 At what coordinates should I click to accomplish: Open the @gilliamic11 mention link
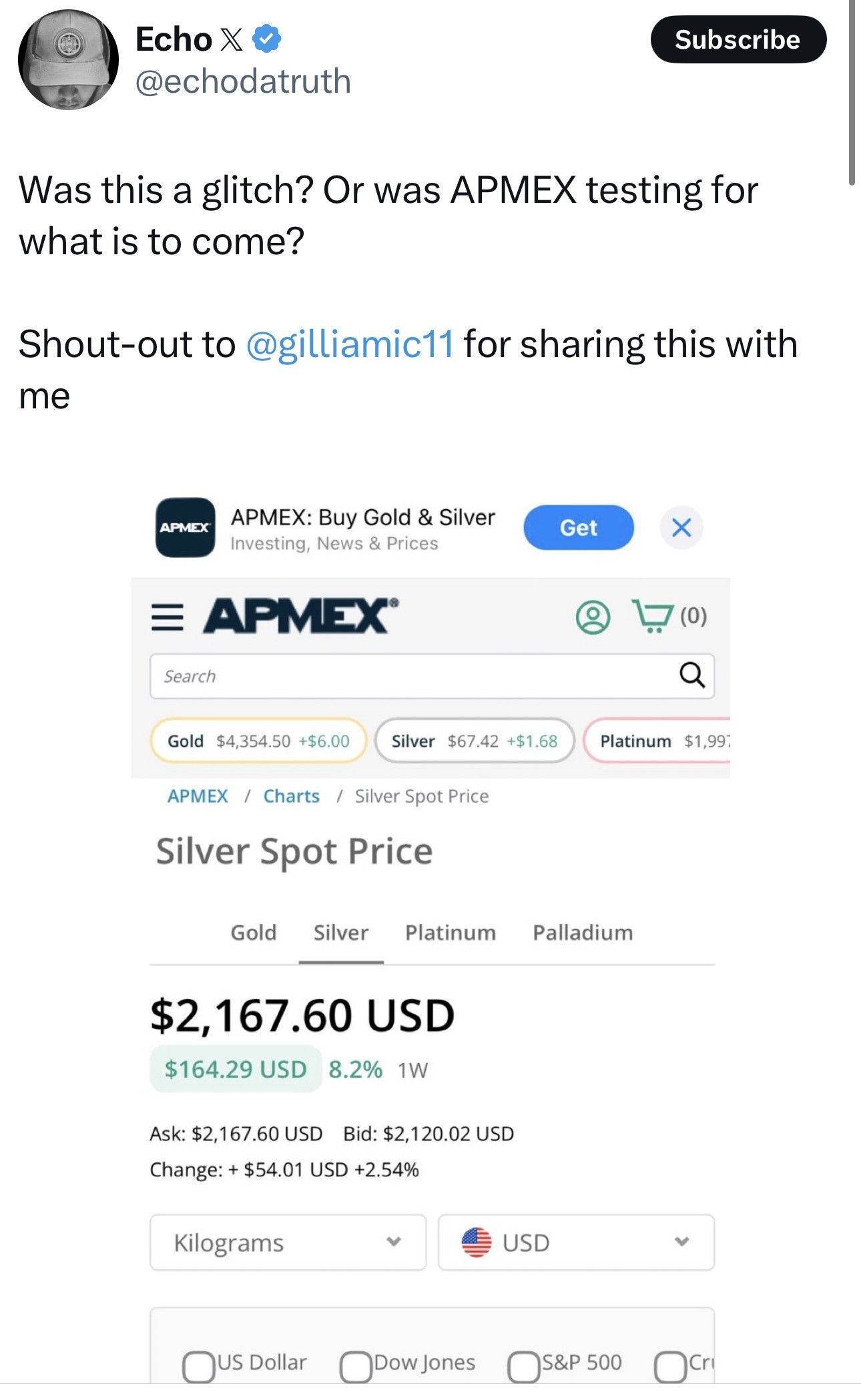(x=350, y=344)
